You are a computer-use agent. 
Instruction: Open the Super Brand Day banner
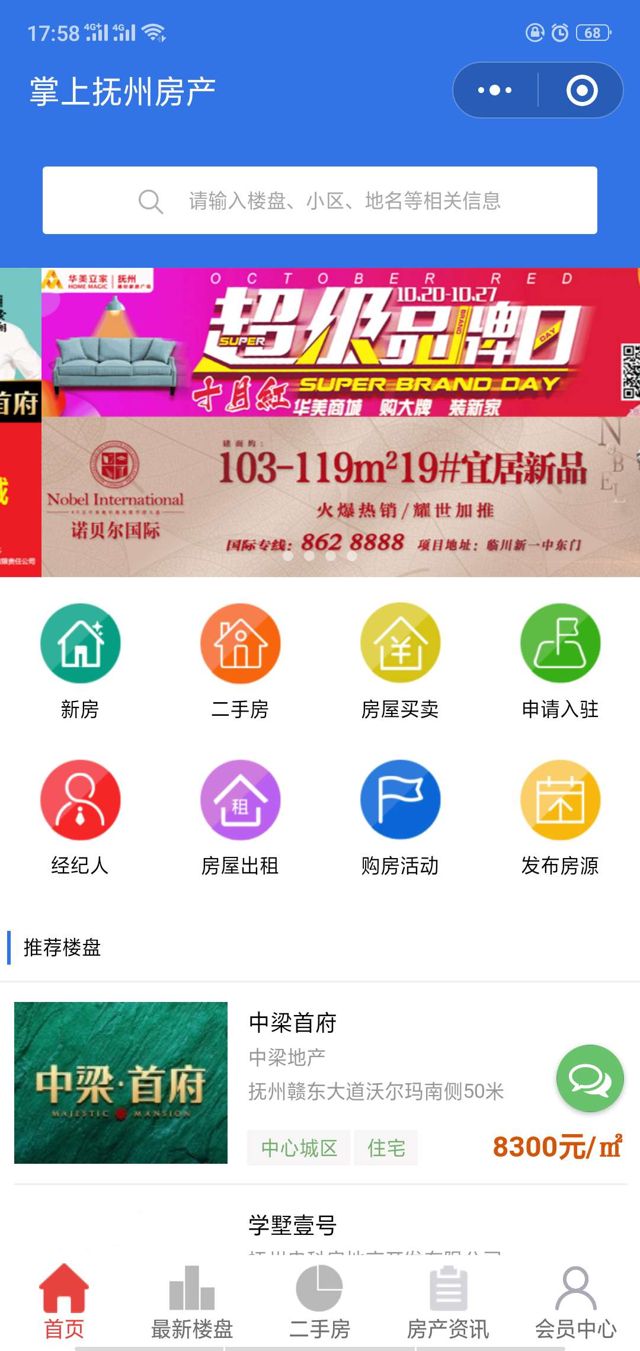pos(330,342)
